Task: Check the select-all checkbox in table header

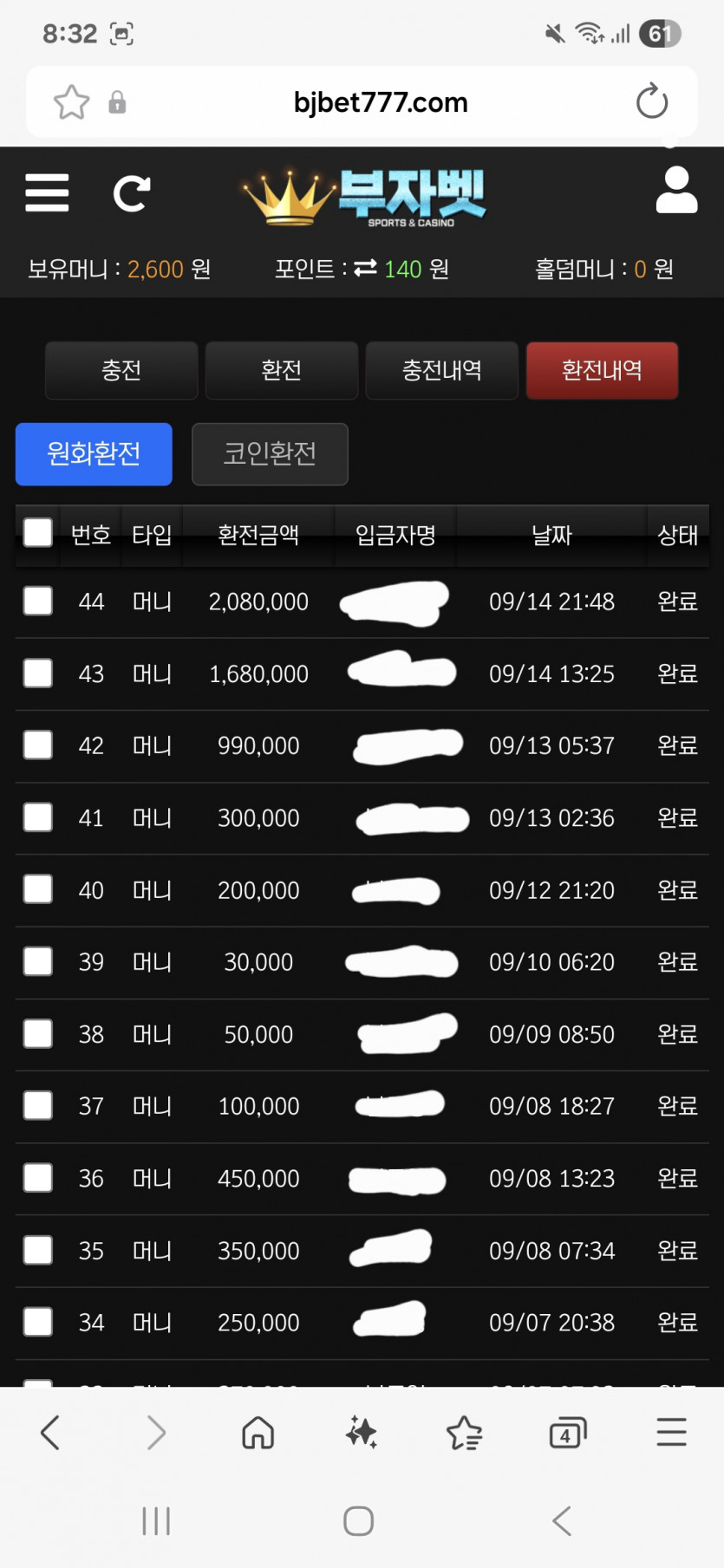Action: 37,532
